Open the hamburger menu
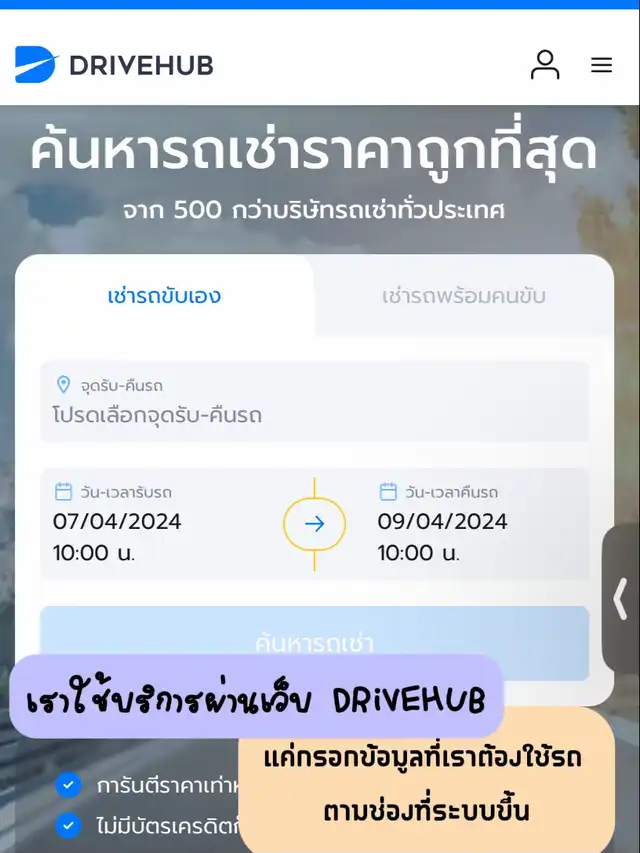Viewport: 640px width, 853px height. pos(601,65)
